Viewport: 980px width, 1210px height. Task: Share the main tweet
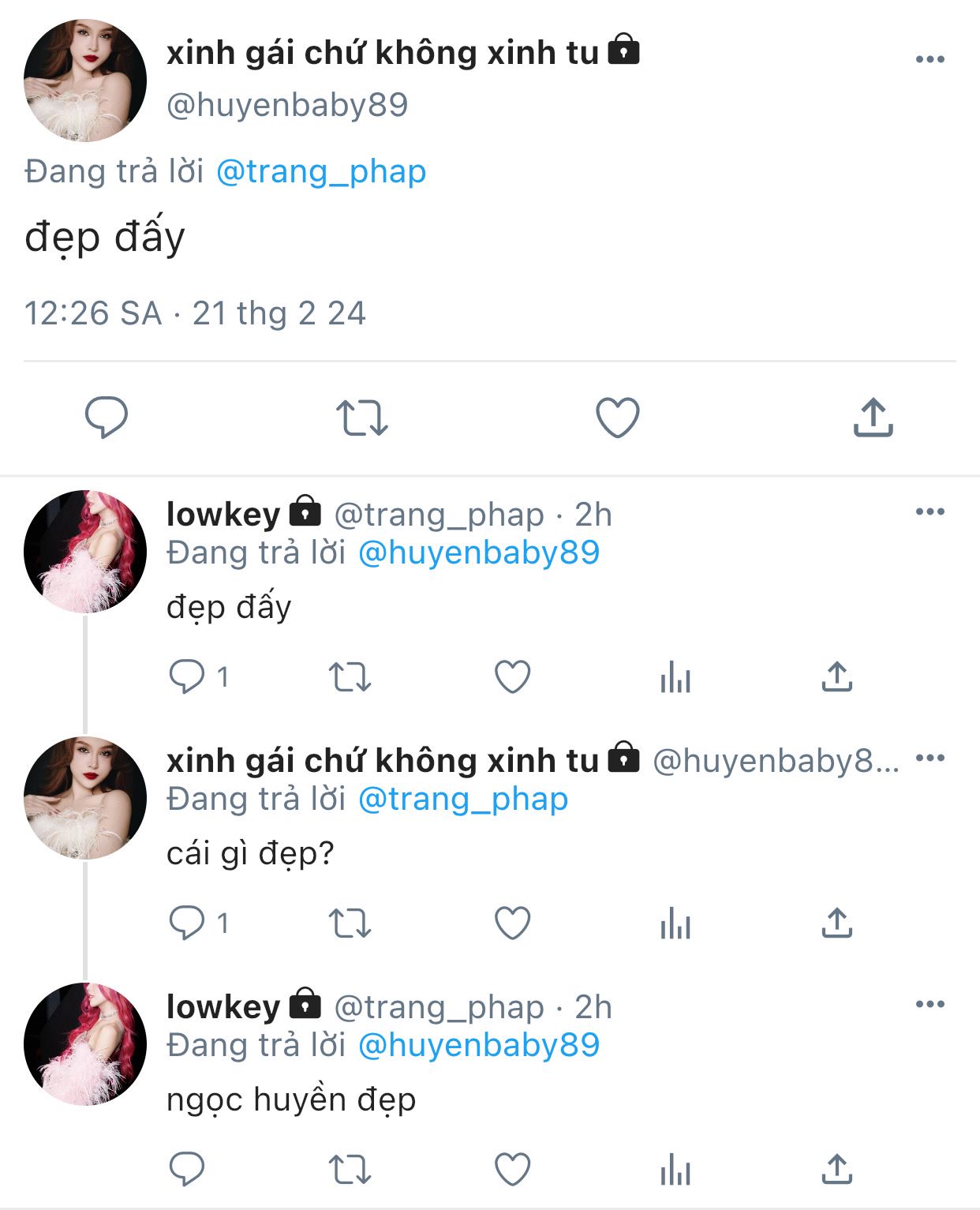tap(873, 417)
